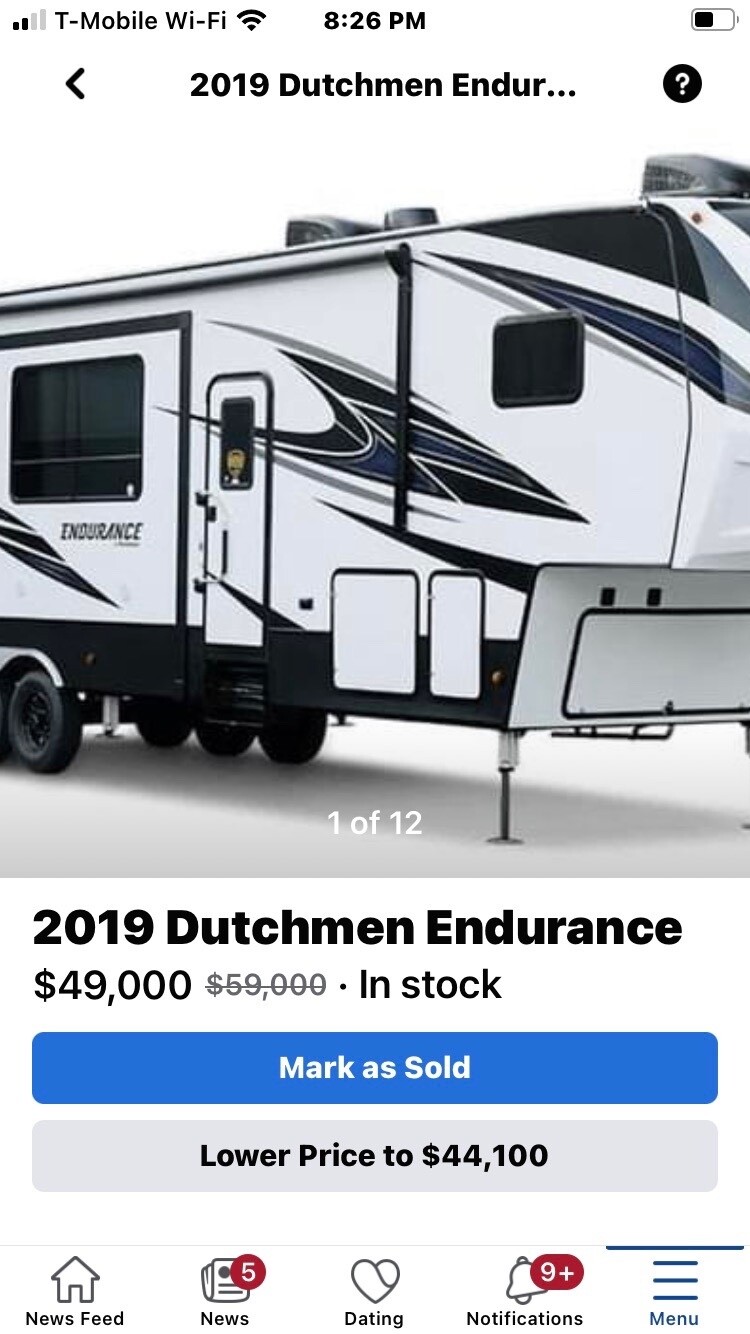The image size is (750, 1334).
Task: Go back from the listing
Action: (x=75, y=85)
